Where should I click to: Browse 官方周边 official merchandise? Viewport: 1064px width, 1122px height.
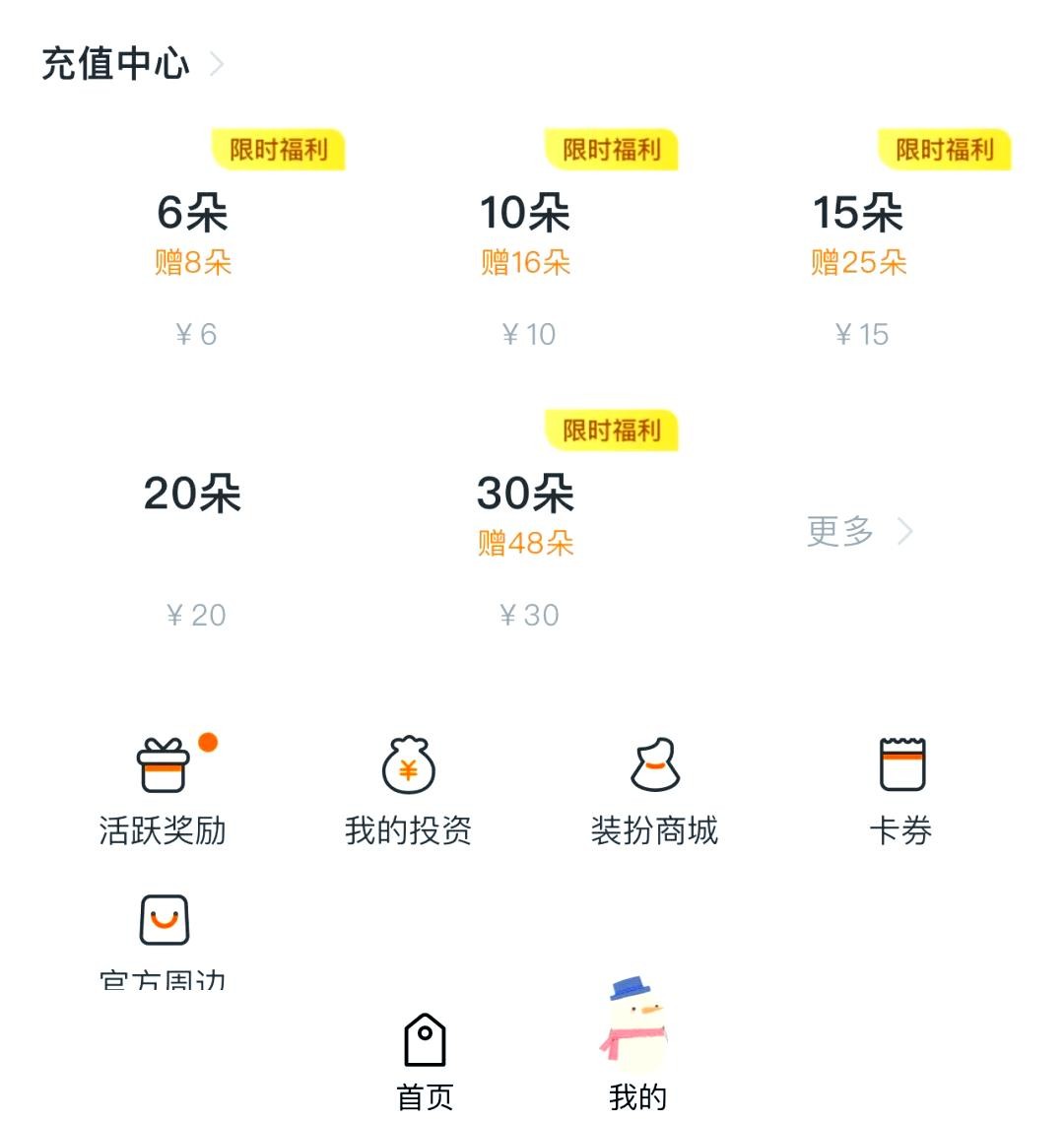164,918
